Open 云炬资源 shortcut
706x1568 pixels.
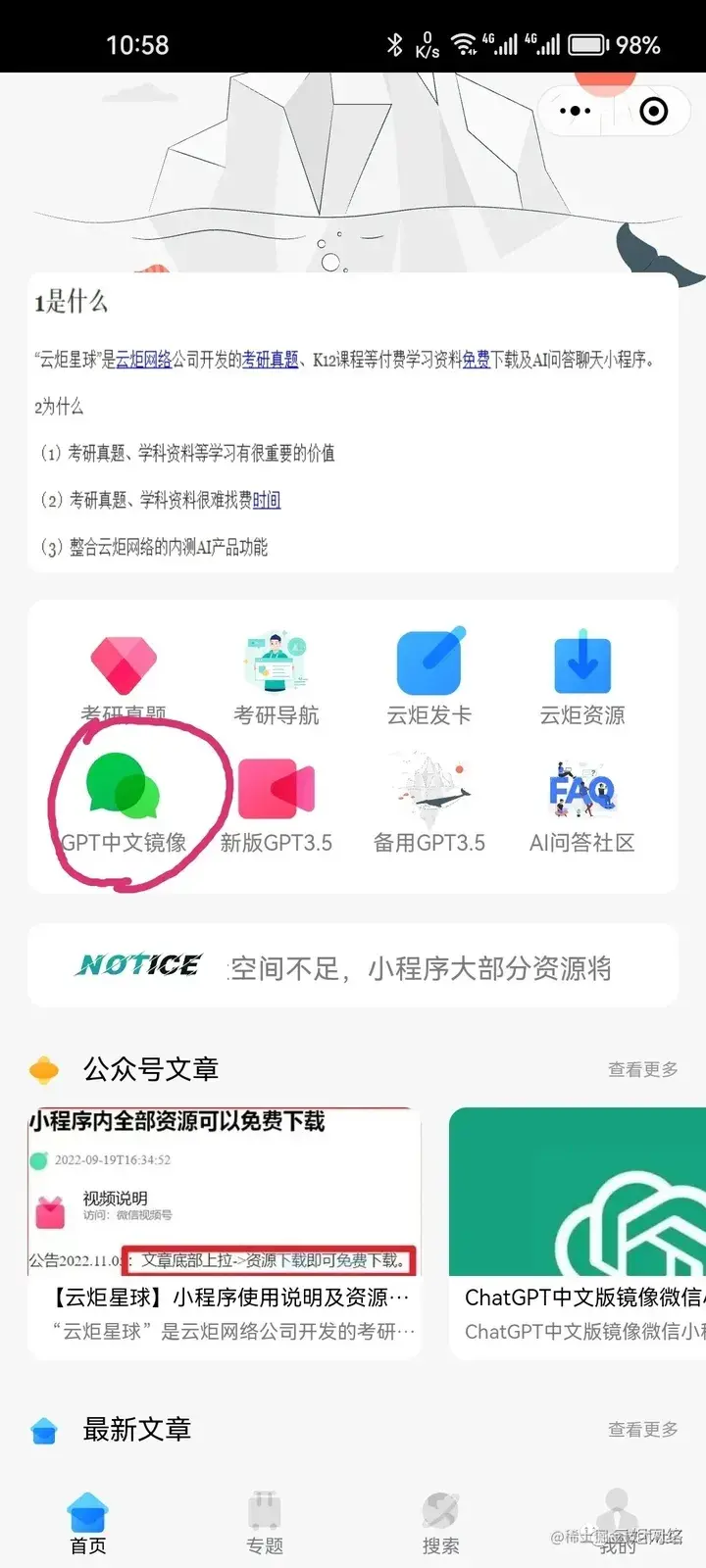581,678
